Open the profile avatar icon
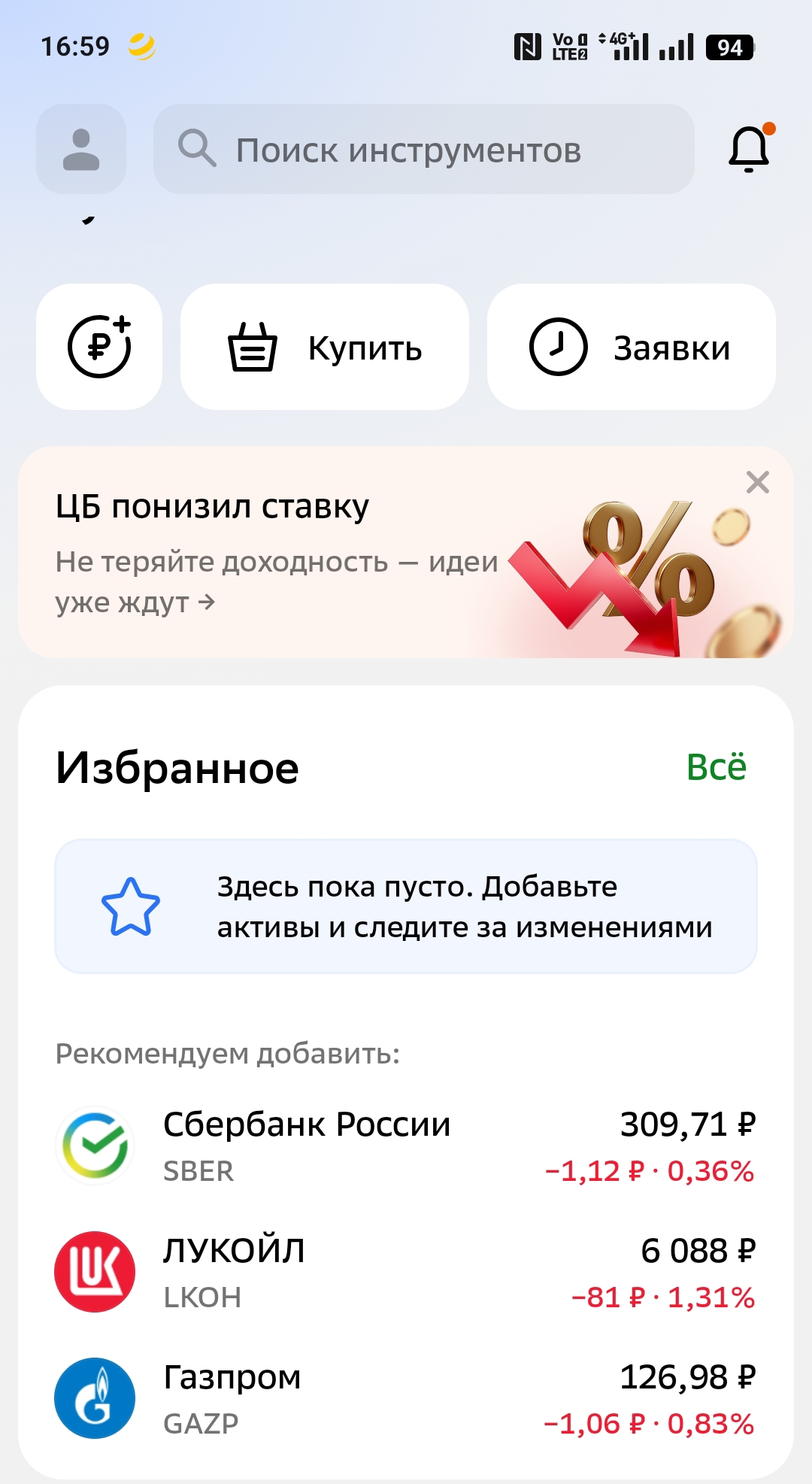812x1484 pixels. pos(81,149)
